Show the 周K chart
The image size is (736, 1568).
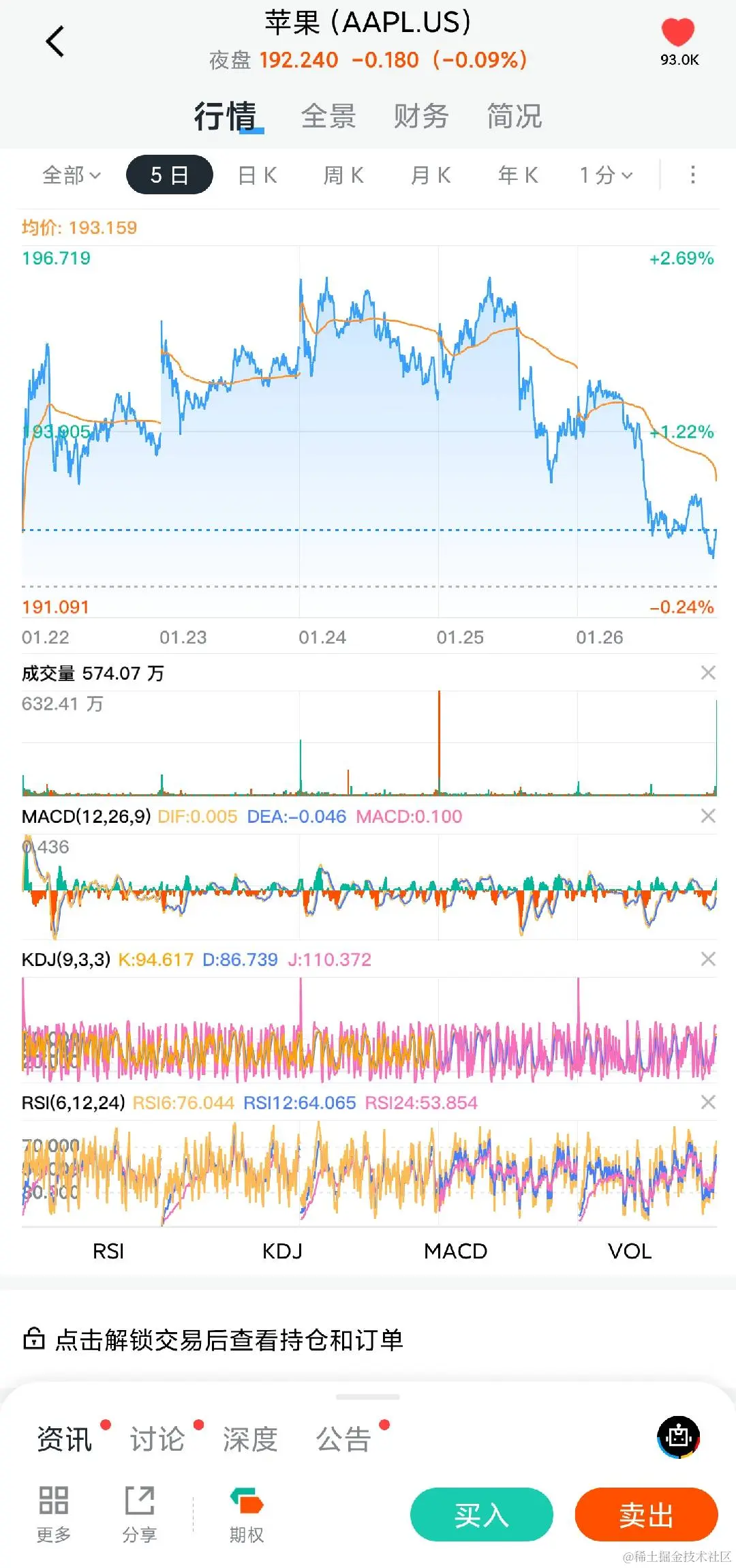(343, 175)
